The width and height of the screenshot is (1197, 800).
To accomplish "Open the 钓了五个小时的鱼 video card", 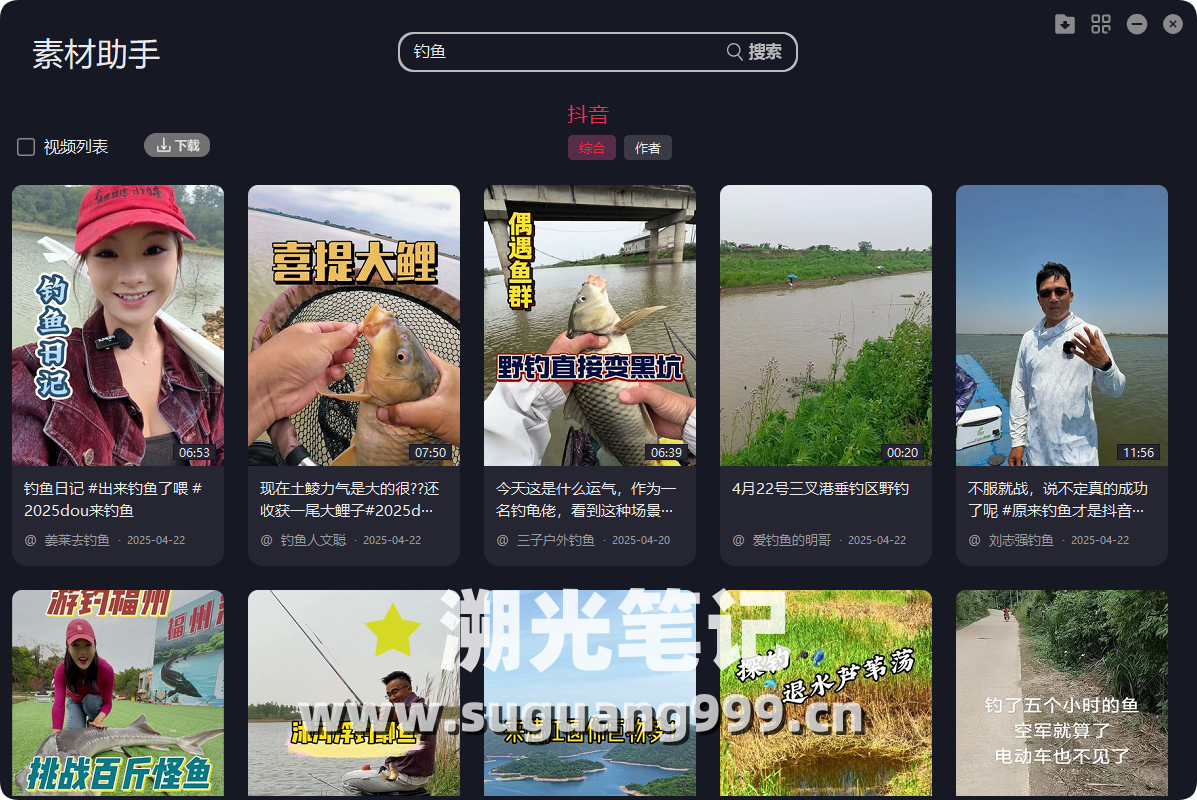I will (x=1062, y=693).
